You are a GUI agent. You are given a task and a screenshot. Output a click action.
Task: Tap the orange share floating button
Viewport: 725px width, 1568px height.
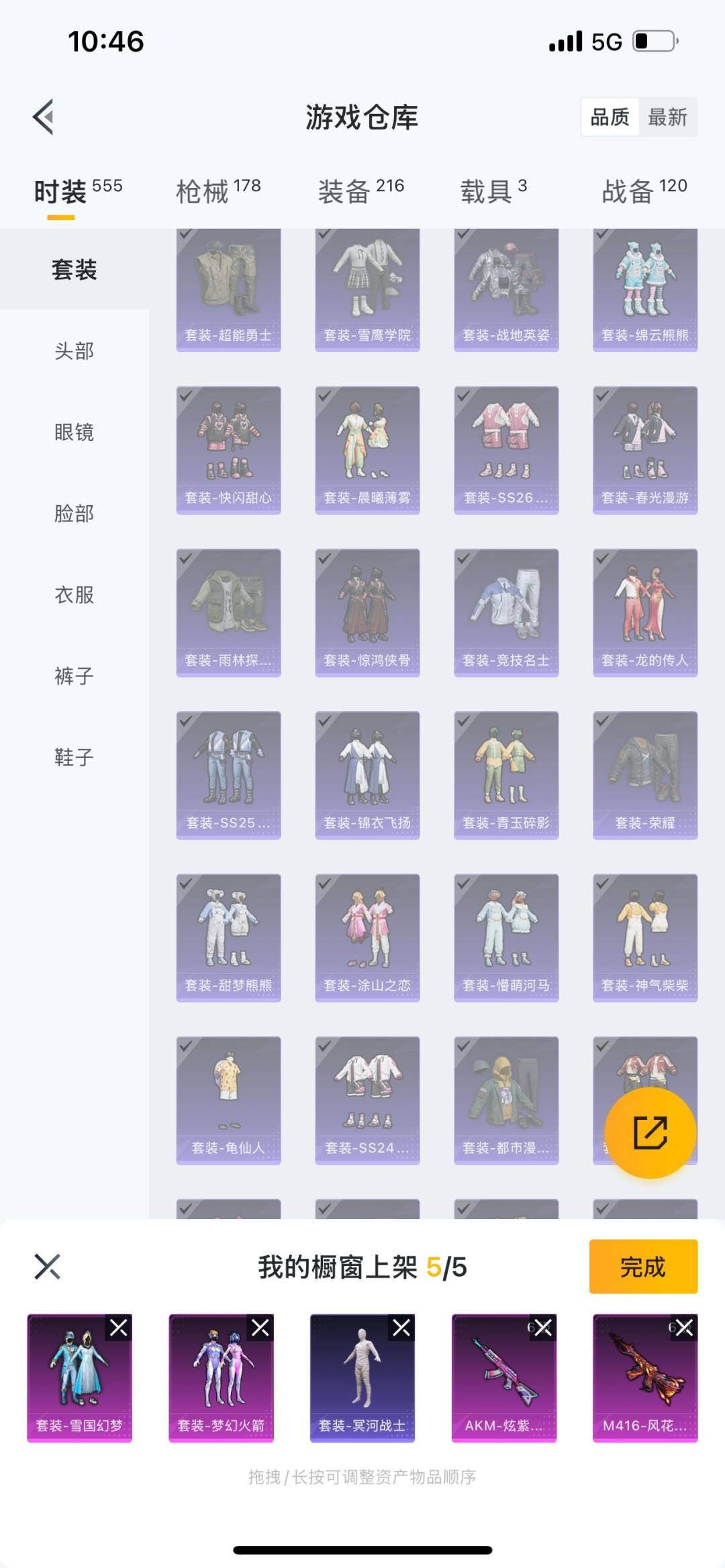(649, 1133)
